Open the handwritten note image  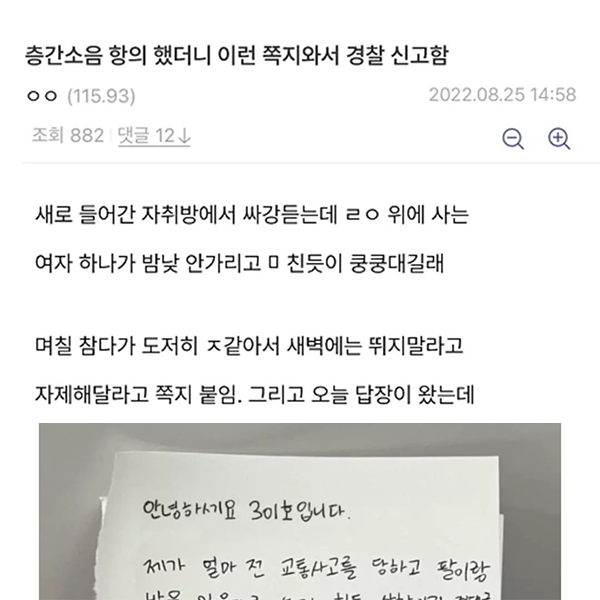300,510
